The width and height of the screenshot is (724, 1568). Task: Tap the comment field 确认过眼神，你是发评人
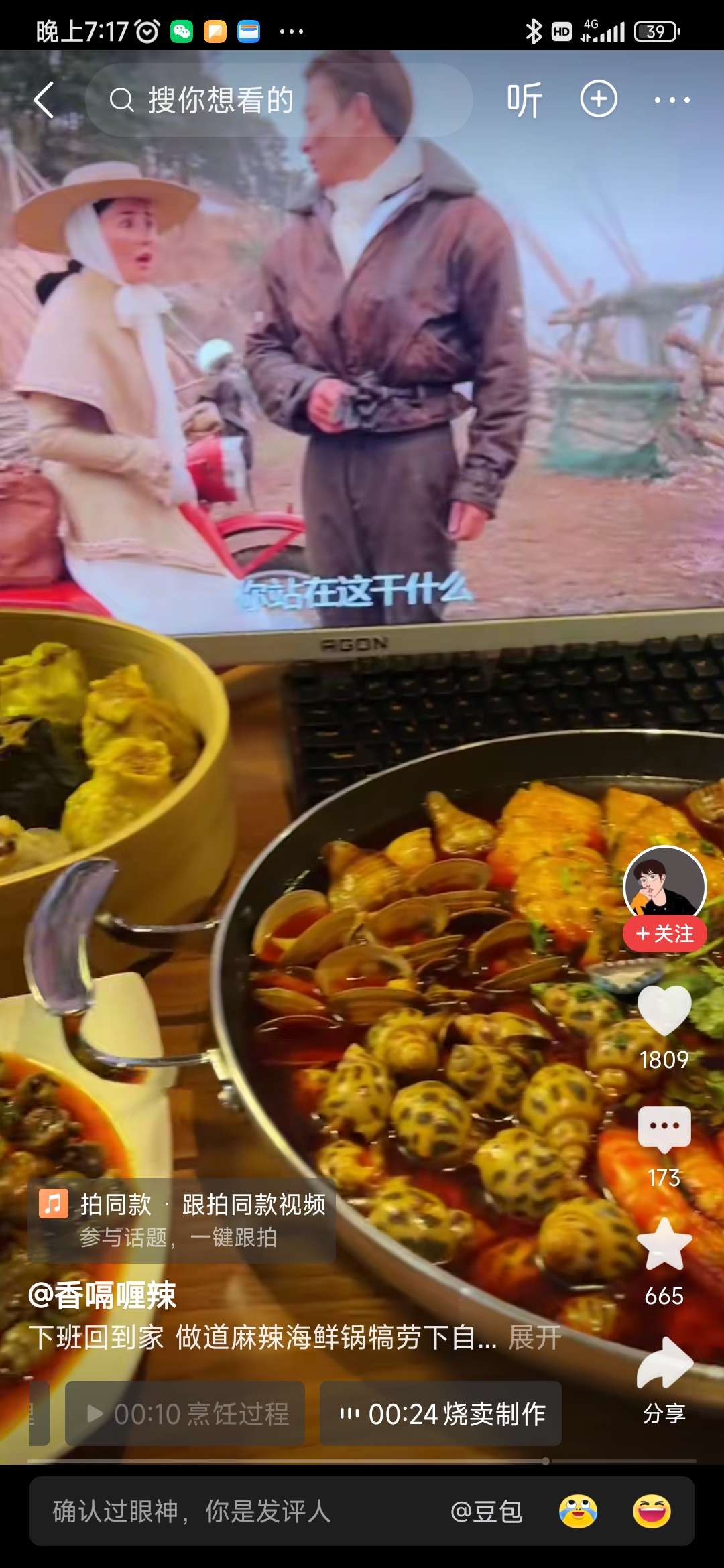192,1512
